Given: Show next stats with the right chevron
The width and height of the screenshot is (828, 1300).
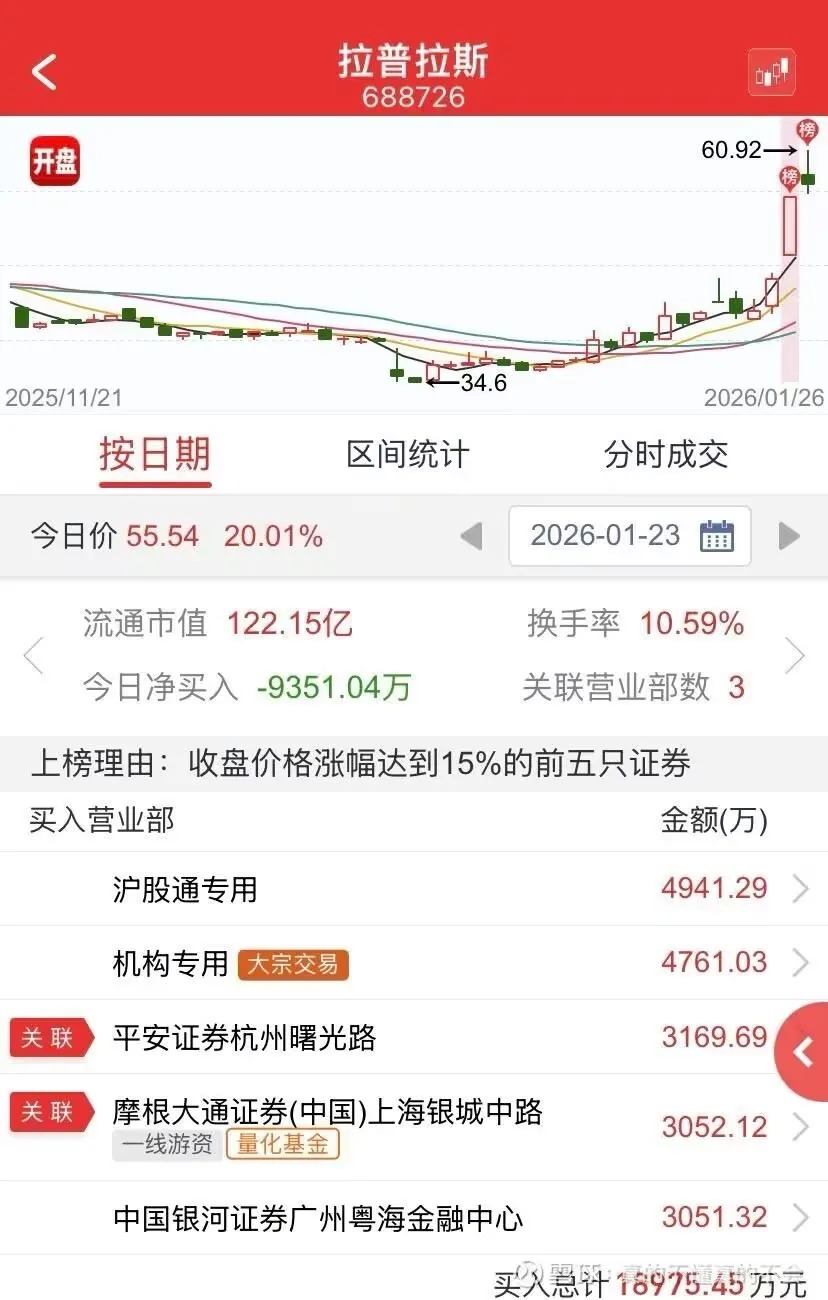Looking at the screenshot, I should [x=795, y=656].
